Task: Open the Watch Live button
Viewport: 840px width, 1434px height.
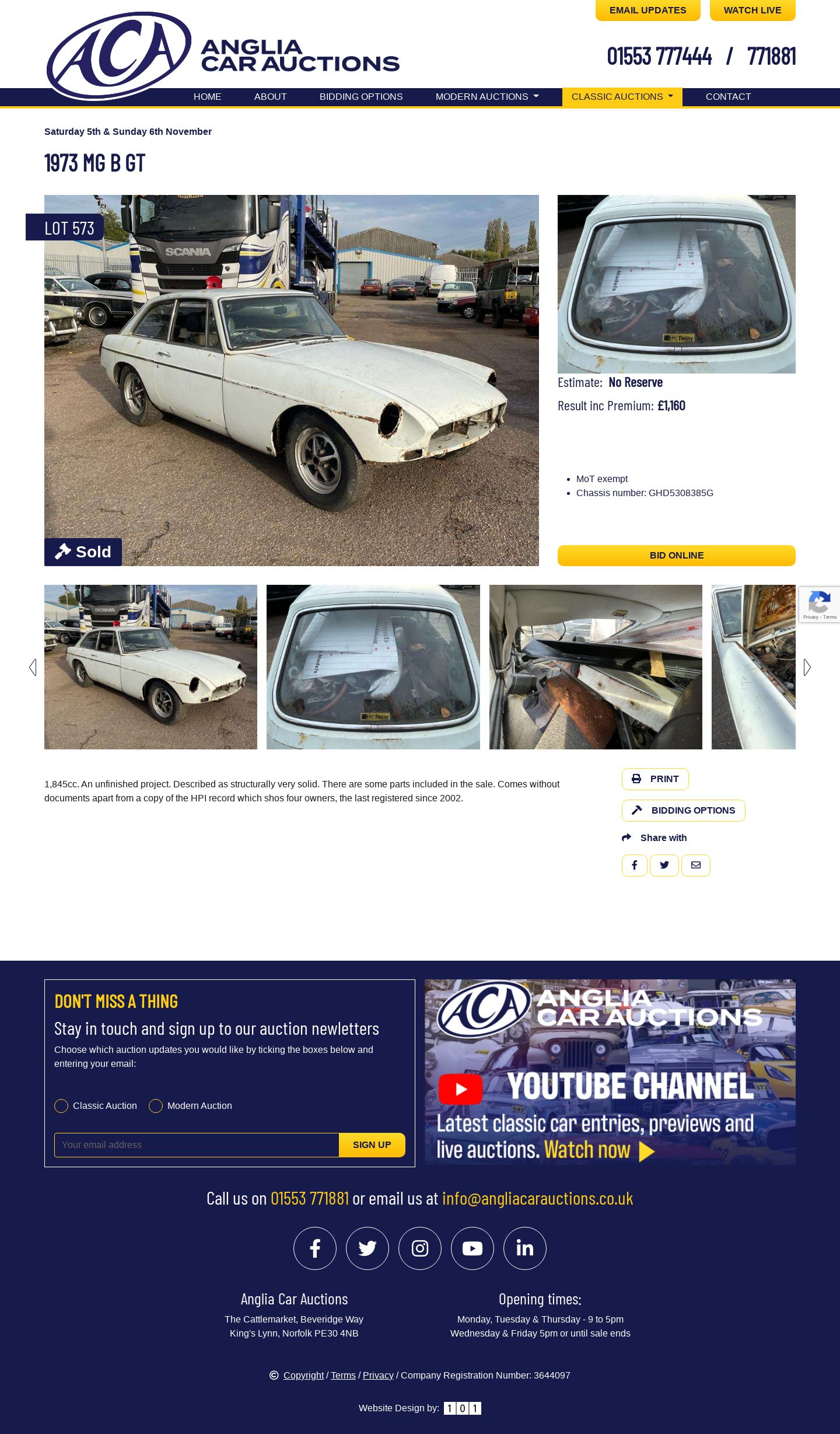Action: point(752,11)
